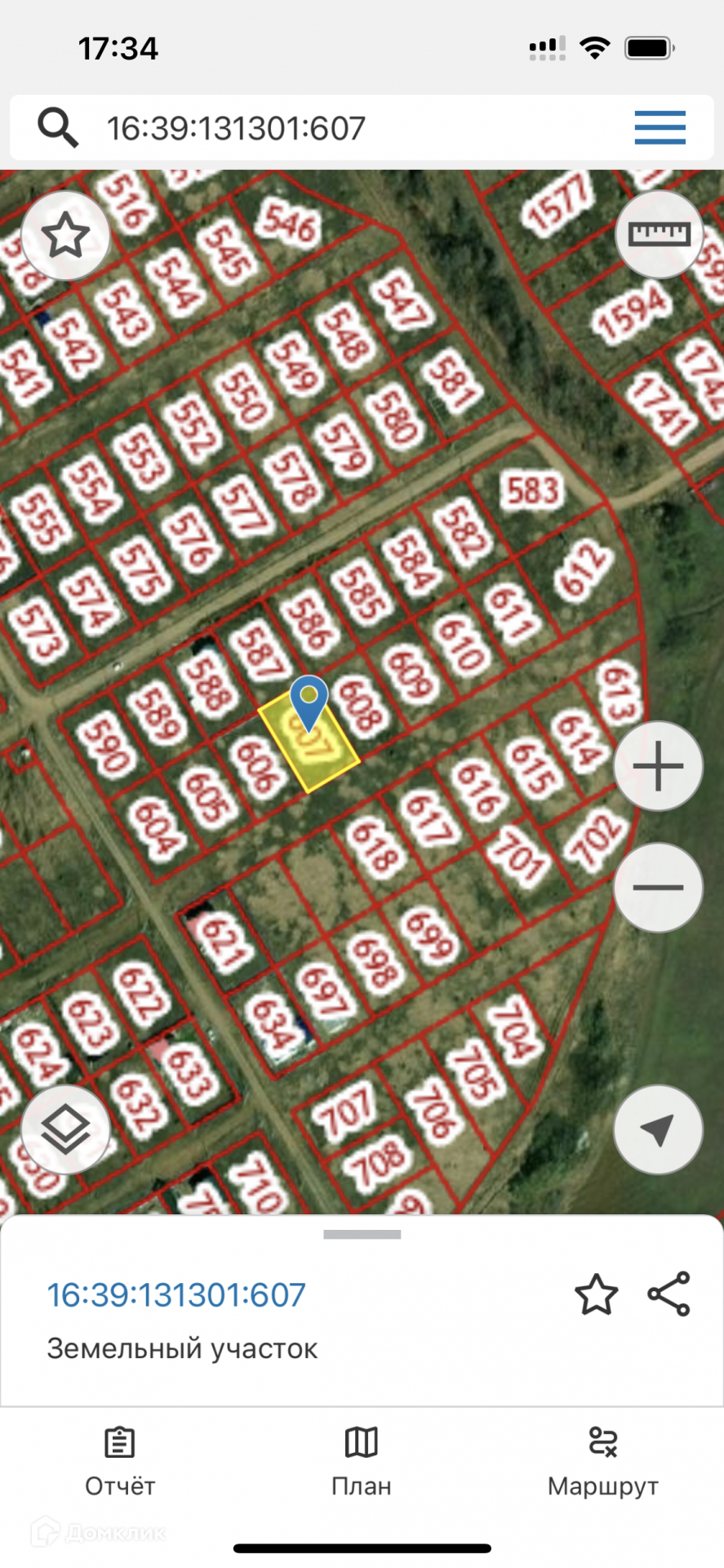Add this land plot to favorites
The height and width of the screenshot is (1568, 724).
click(x=596, y=1295)
